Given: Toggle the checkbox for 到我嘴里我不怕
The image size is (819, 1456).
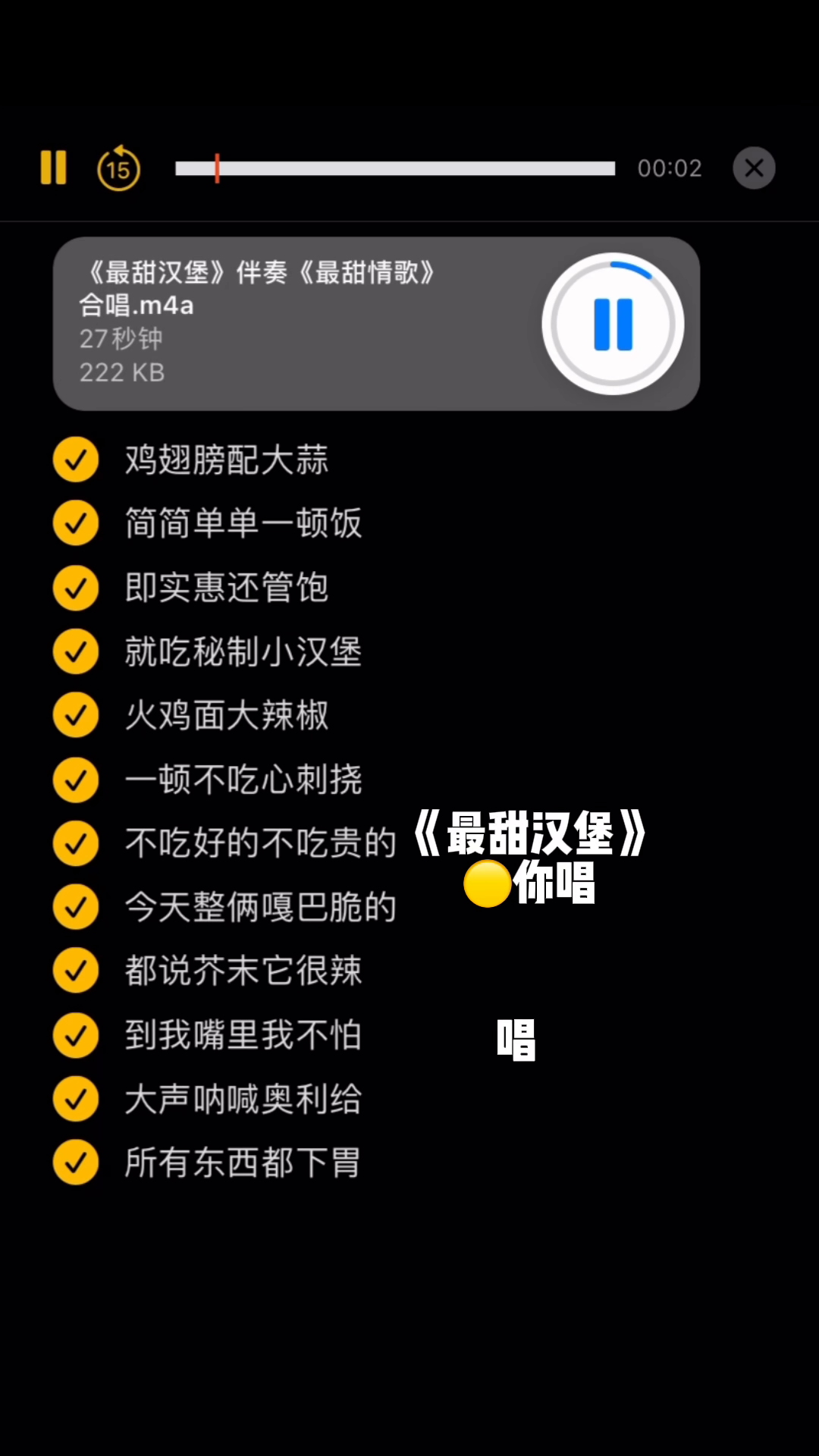Looking at the screenshot, I should tap(76, 1035).
